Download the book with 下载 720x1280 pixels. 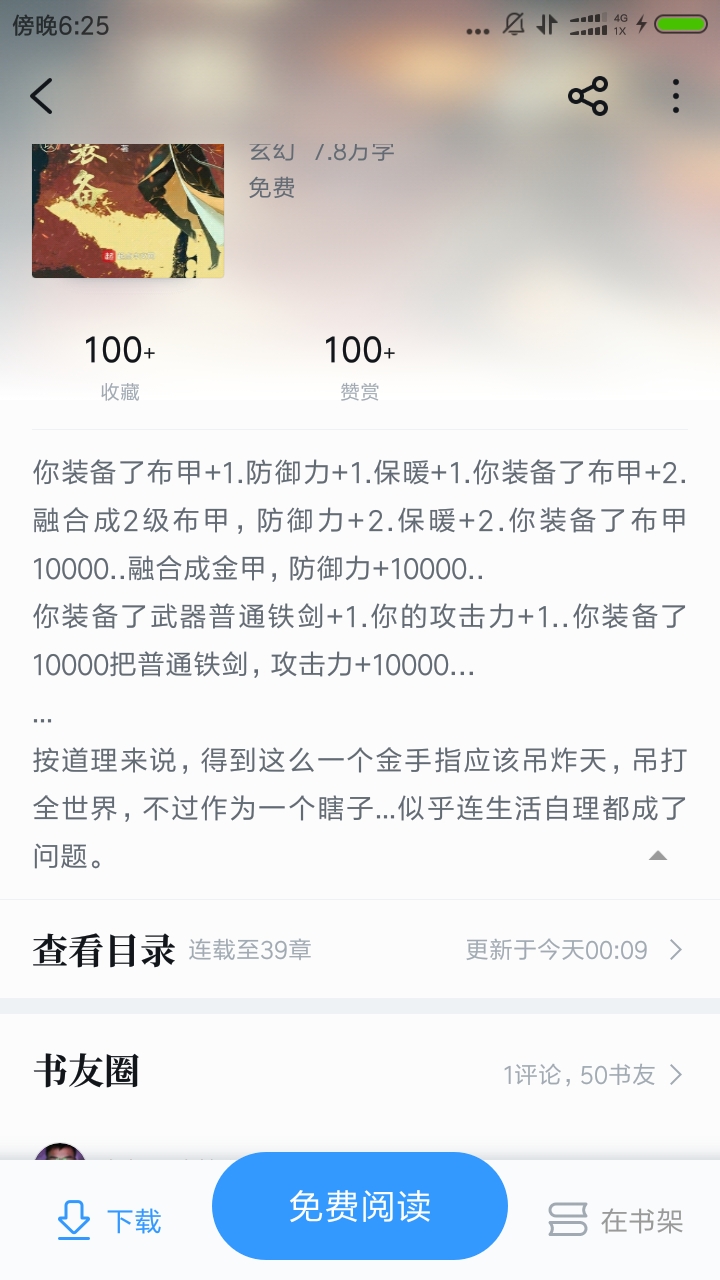[x=109, y=1221]
